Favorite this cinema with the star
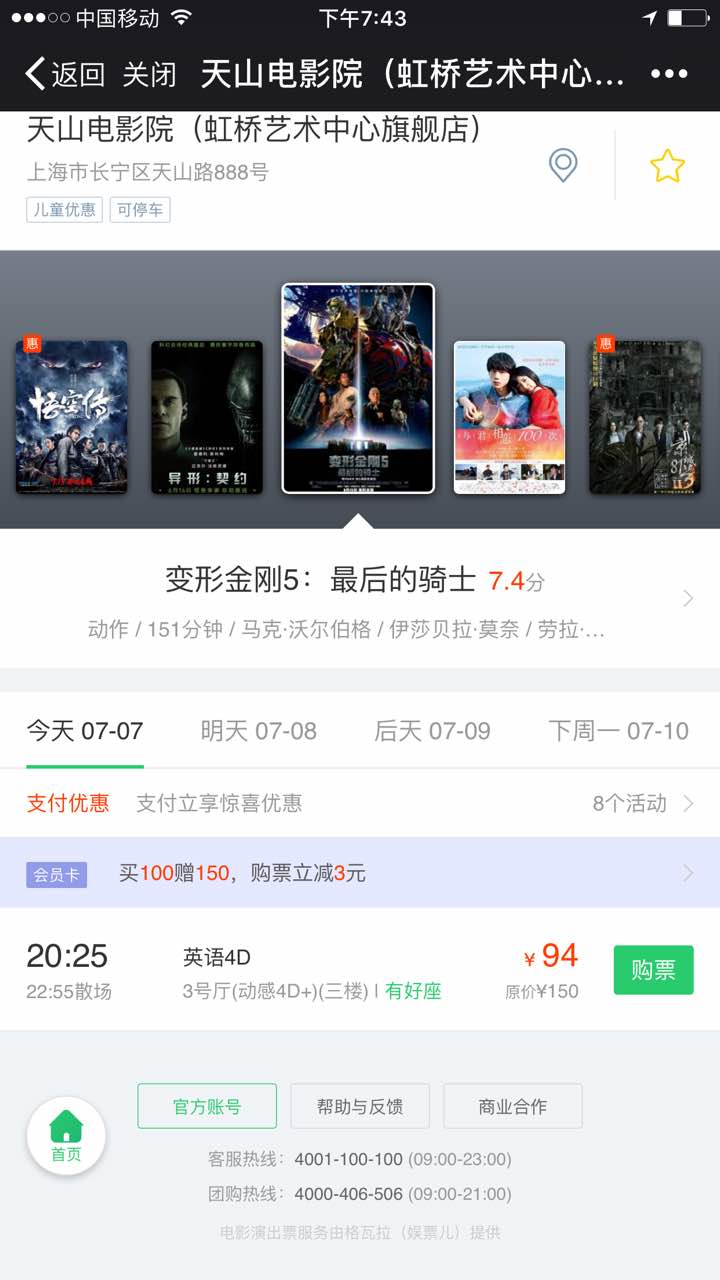720x1280 pixels. 667,165
